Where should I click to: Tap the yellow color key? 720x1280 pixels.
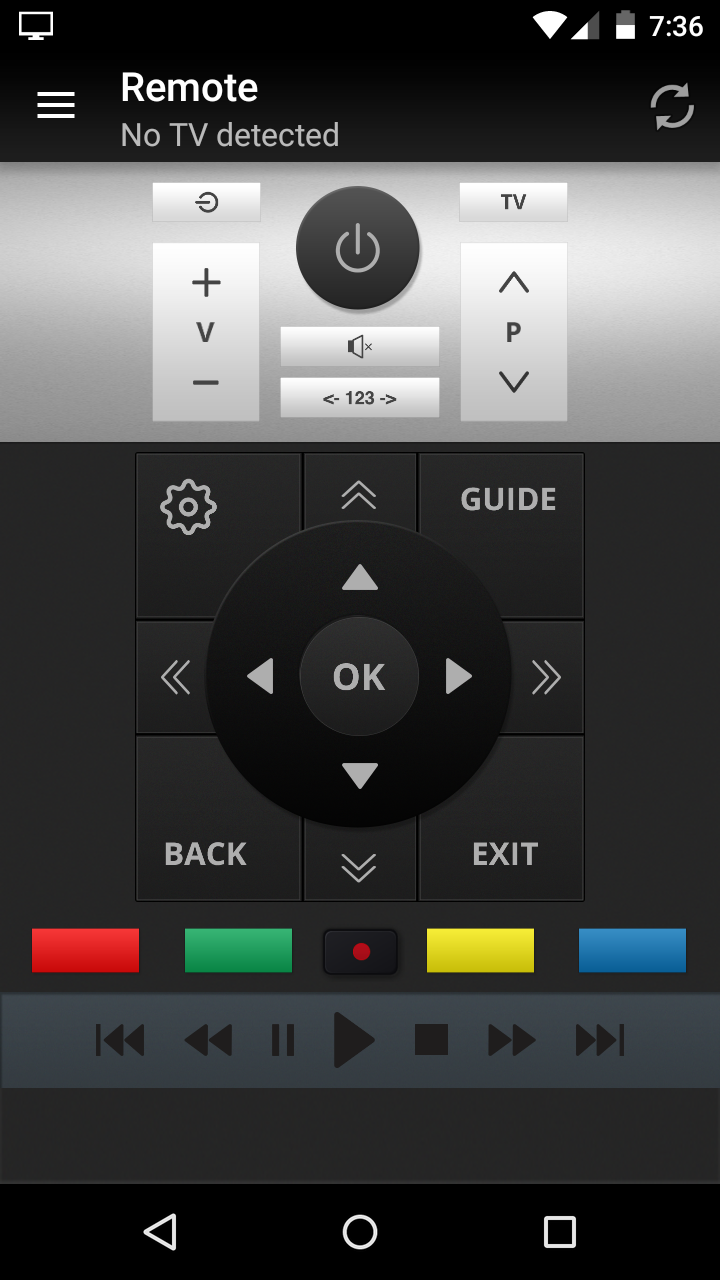[x=480, y=951]
